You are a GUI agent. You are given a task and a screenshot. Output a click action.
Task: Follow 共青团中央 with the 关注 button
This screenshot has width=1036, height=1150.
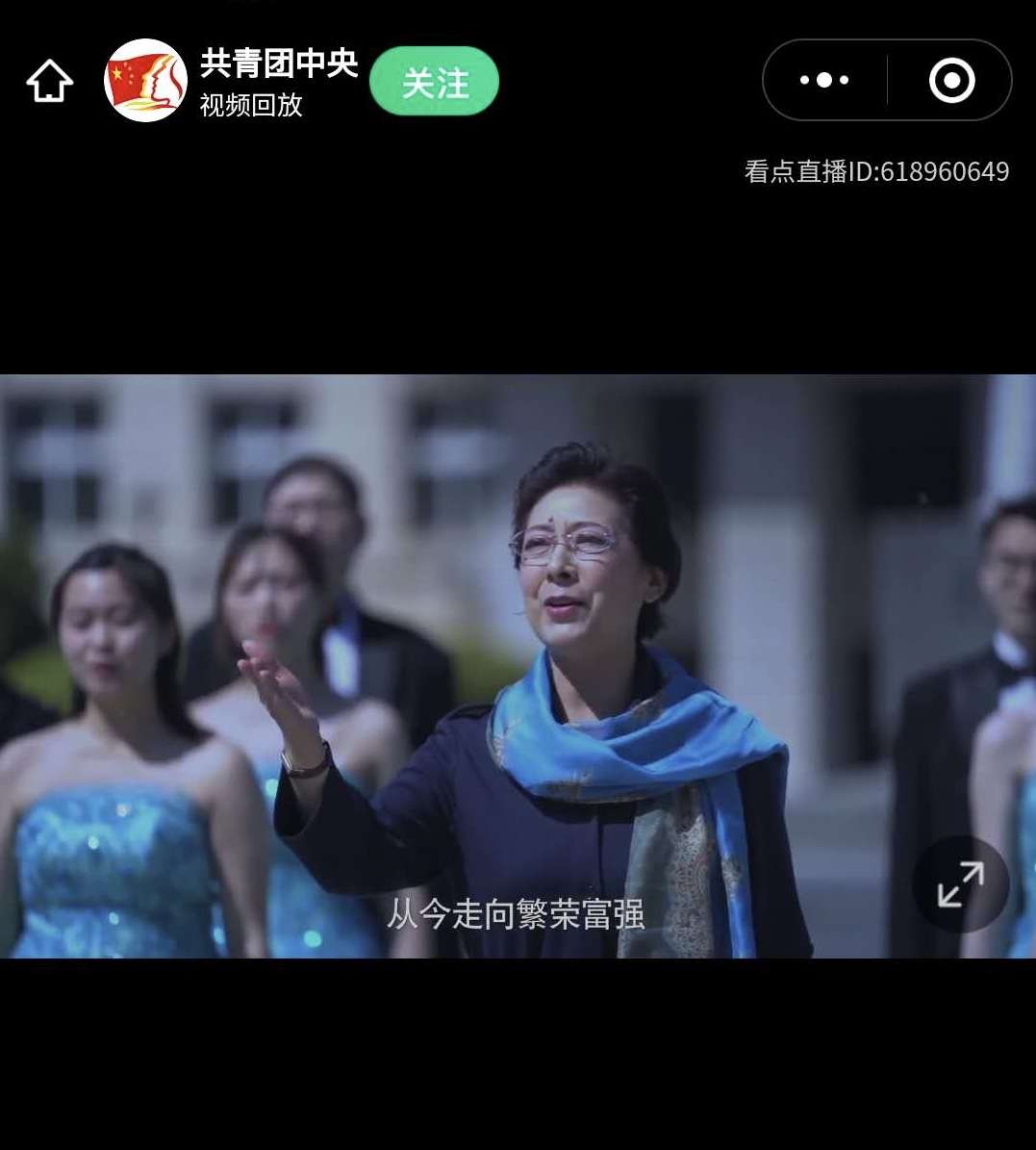(435, 82)
